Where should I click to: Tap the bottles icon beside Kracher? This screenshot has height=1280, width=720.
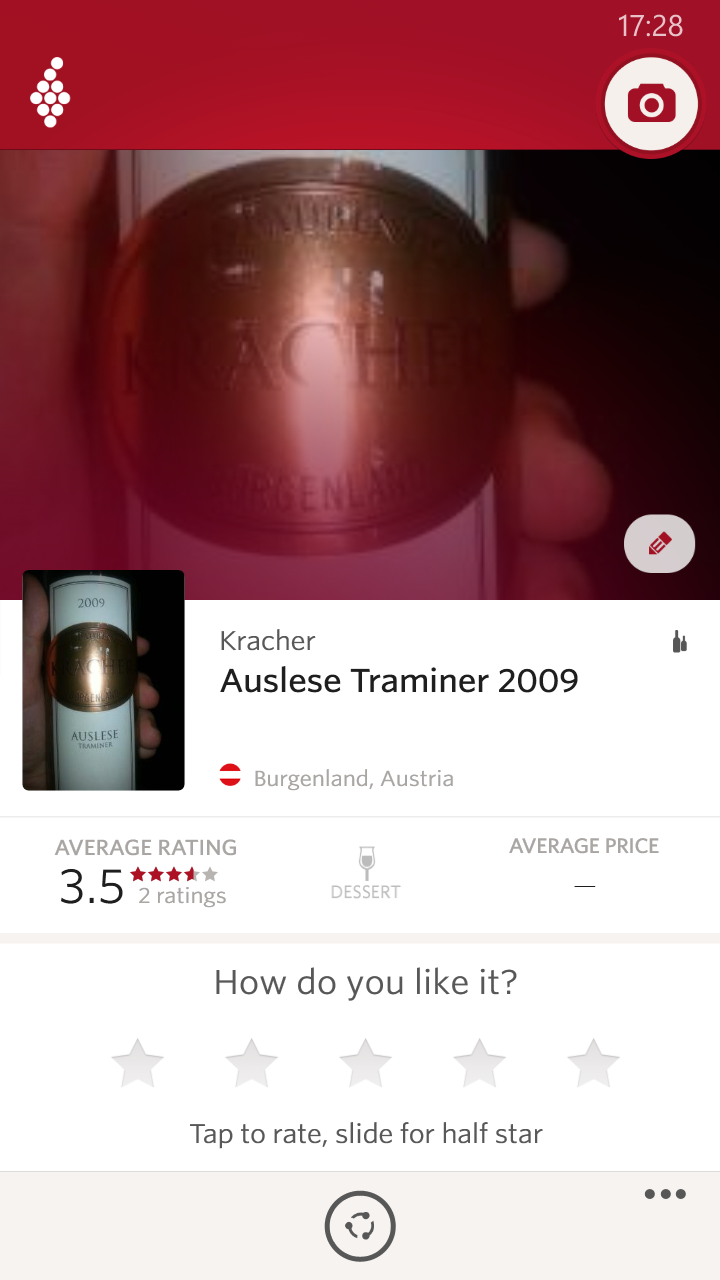[x=679, y=642]
